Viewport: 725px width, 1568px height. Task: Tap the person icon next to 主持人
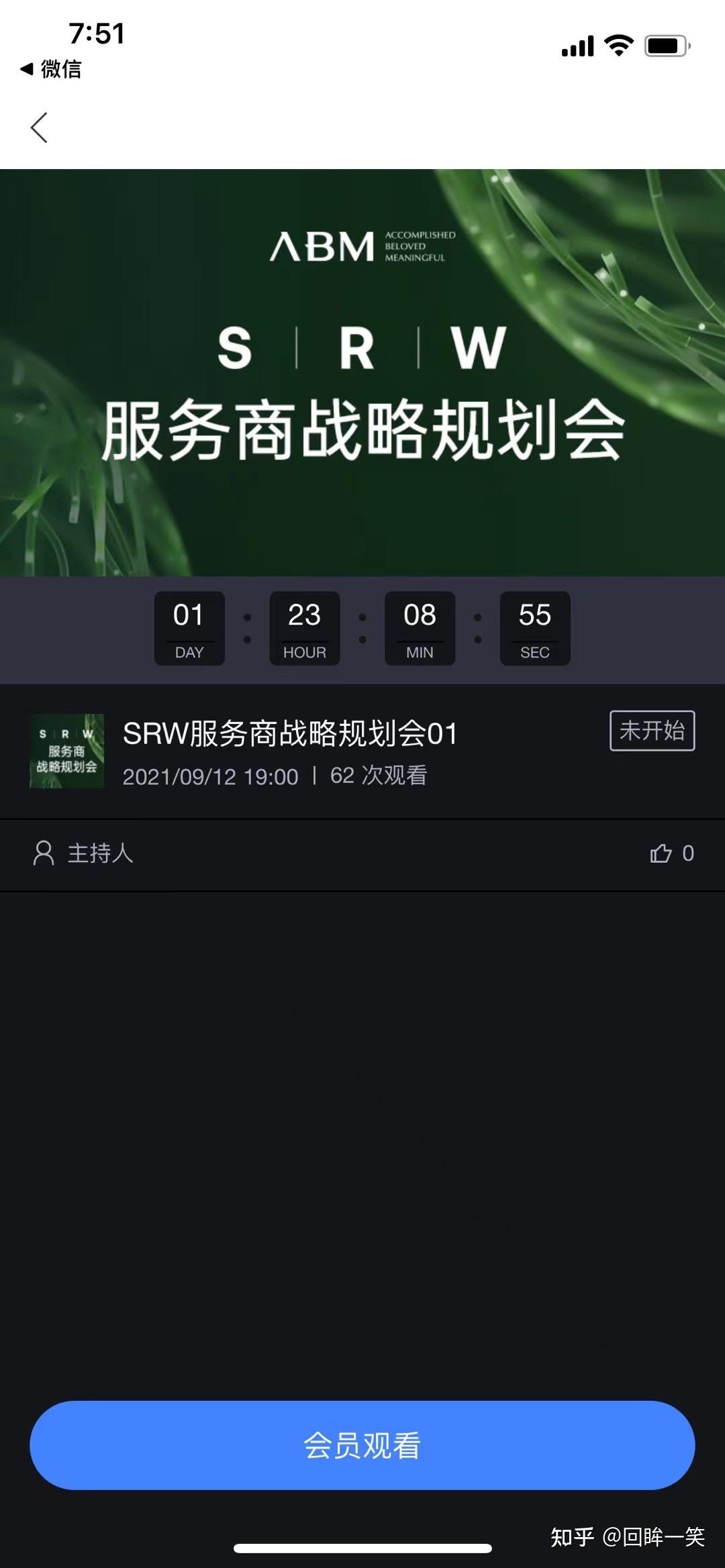coord(44,853)
